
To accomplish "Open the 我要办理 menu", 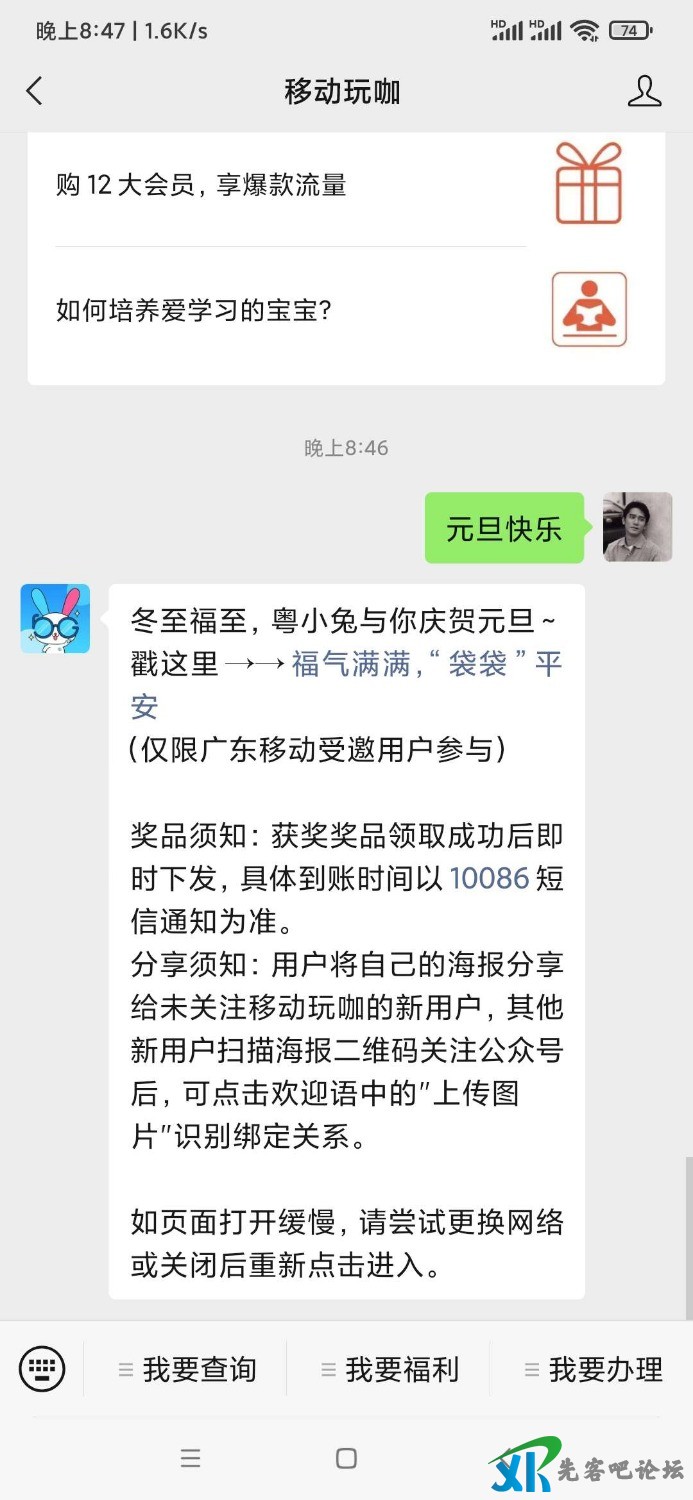I will [x=593, y=1369].
